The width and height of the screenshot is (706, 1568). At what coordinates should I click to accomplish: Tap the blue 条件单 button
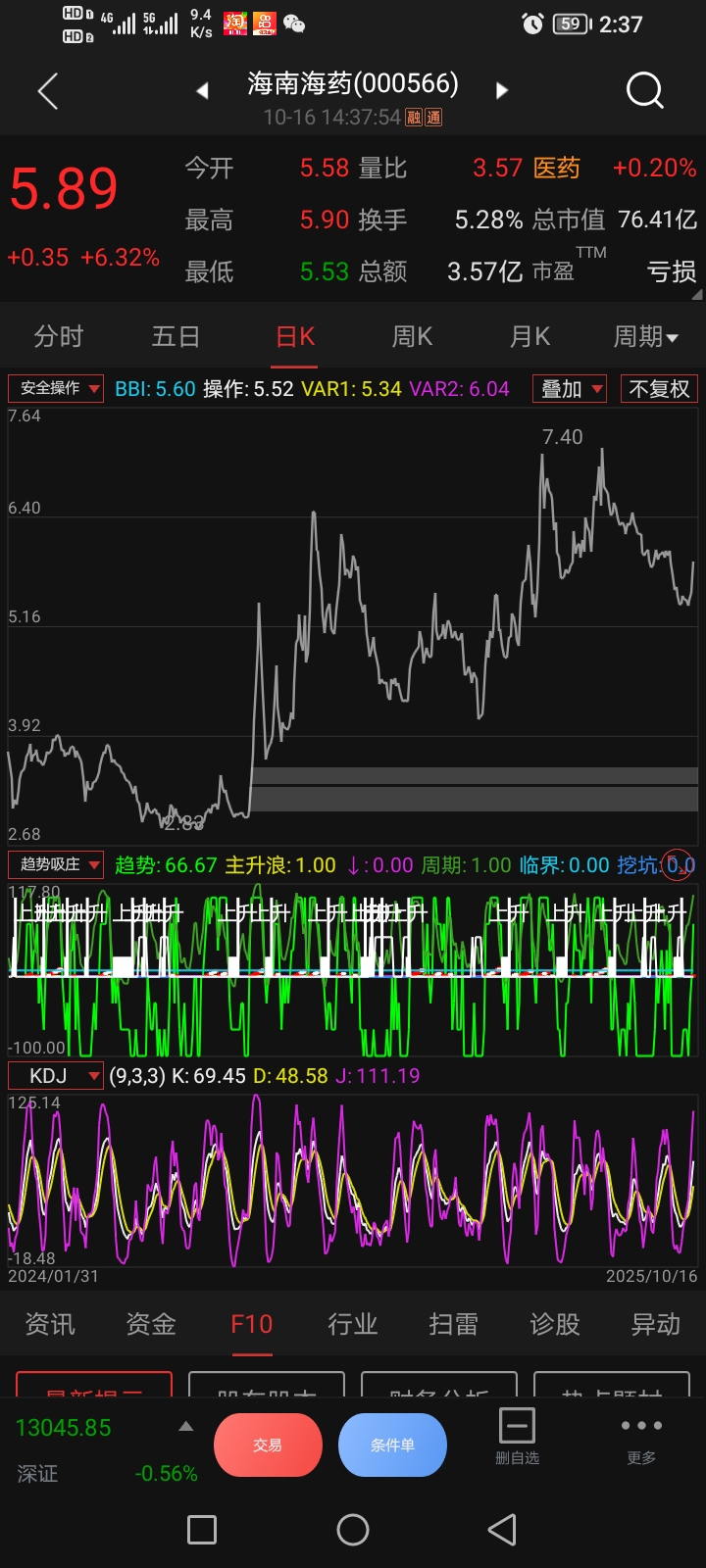pyautogui.click(x=392, y=1445)
